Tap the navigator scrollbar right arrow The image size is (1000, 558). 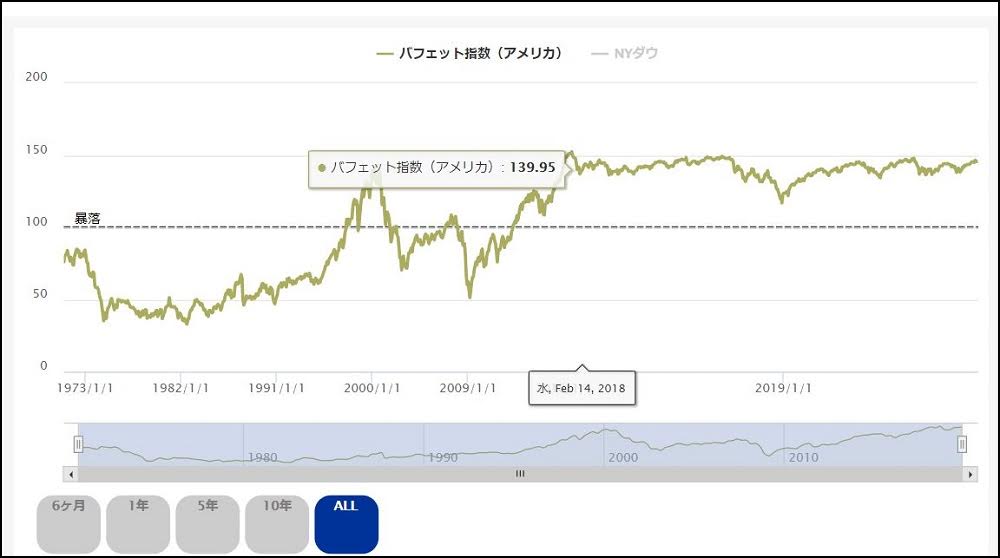(x=971, y=474)
